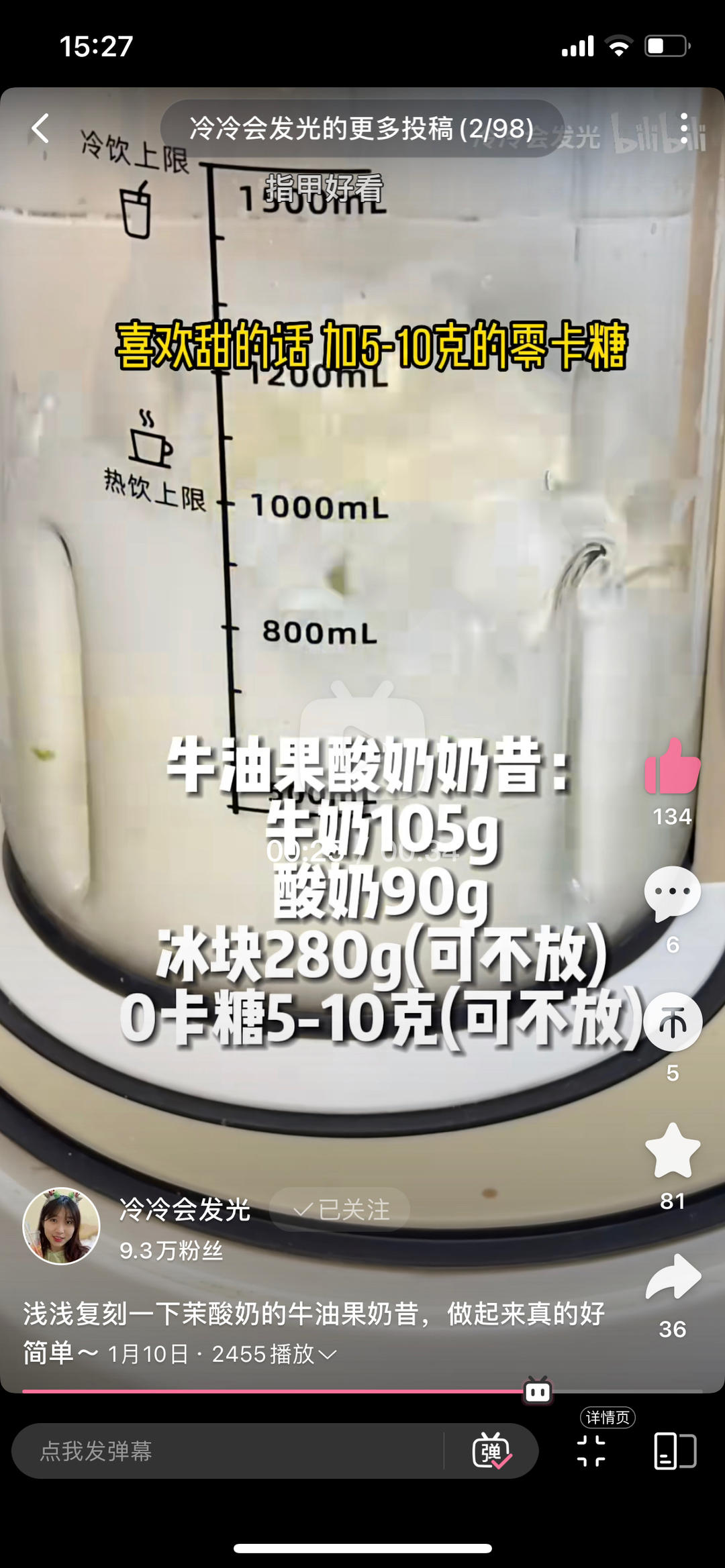Tap the 已关注 following button
Viewport: 725px width, 1568px height.
pyautogui.click(x=340, y=1209)
